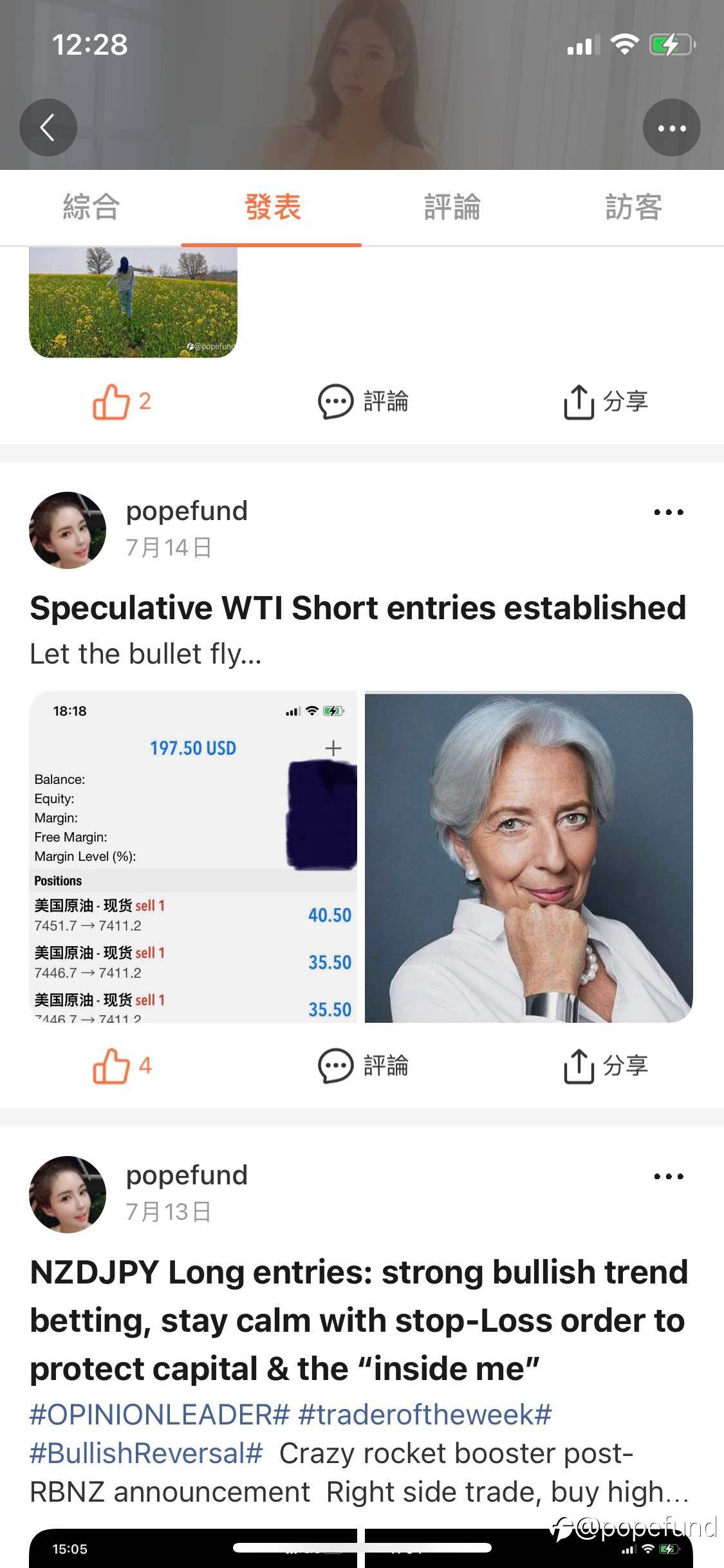
Task: Comment on the flower field photo post
Action: click(x=363, y=402)
